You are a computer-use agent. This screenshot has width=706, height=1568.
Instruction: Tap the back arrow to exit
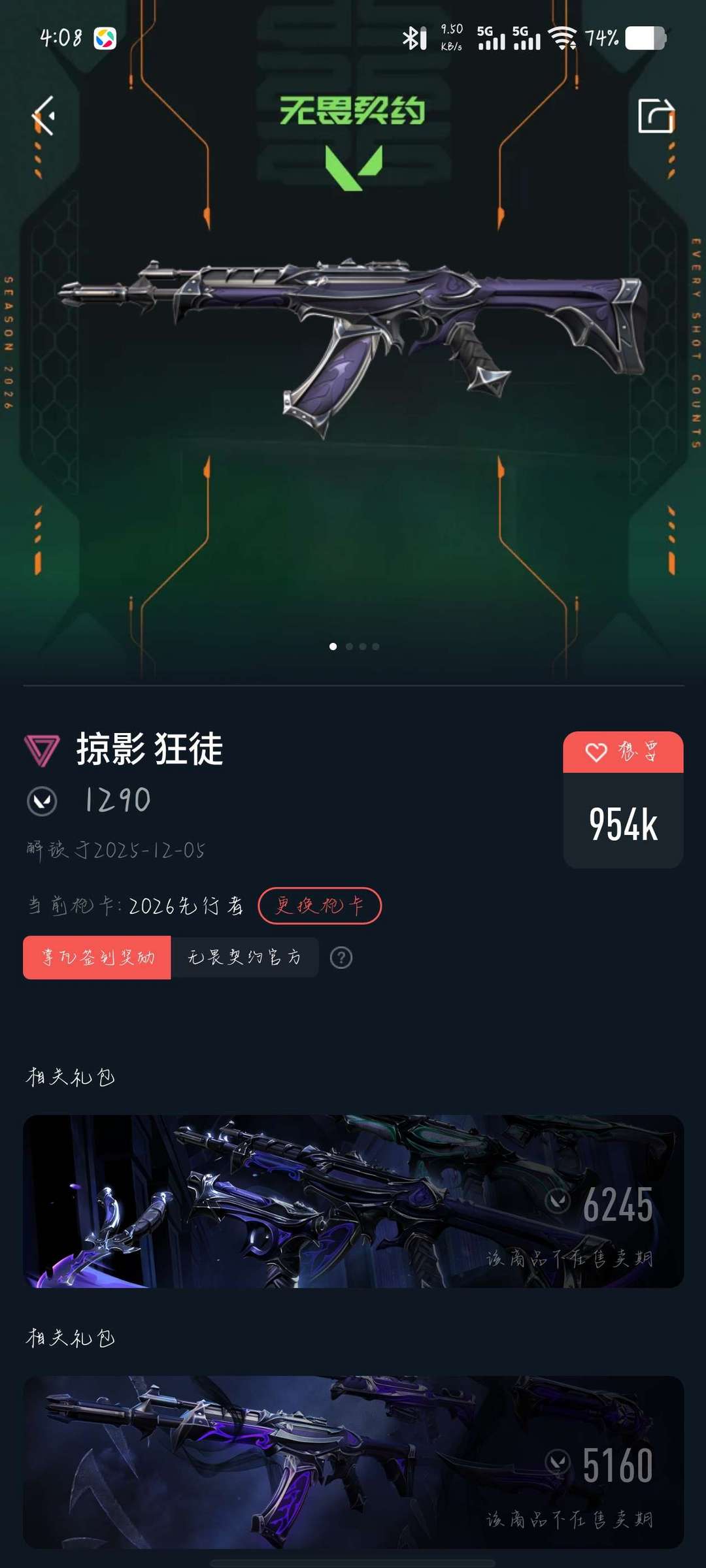pos(43,115)
